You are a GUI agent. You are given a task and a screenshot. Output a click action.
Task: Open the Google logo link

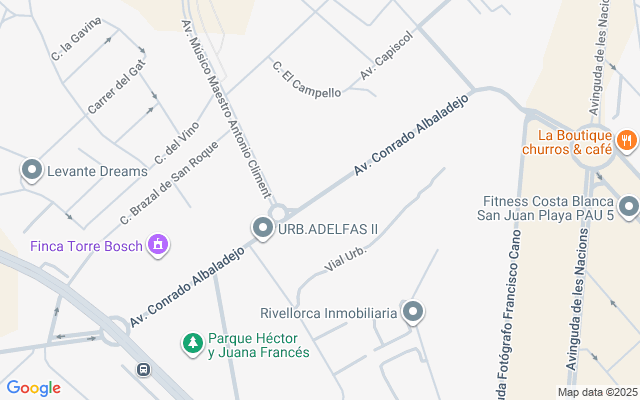click(x=33, y=388)
